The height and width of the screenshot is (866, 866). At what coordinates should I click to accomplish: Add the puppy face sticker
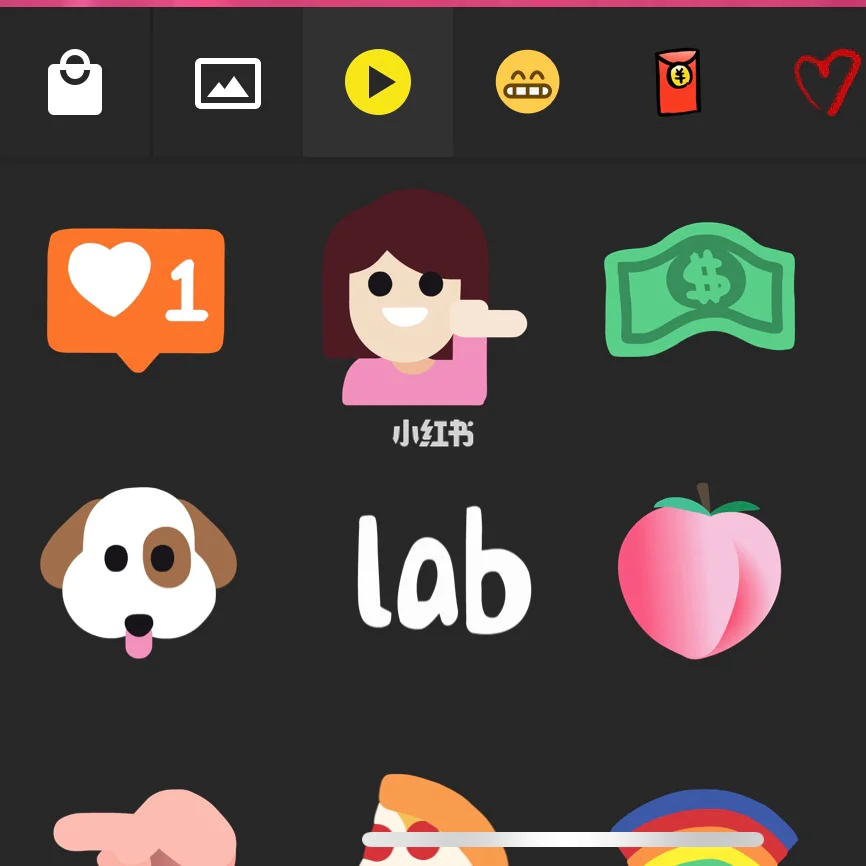coord(138,570)
